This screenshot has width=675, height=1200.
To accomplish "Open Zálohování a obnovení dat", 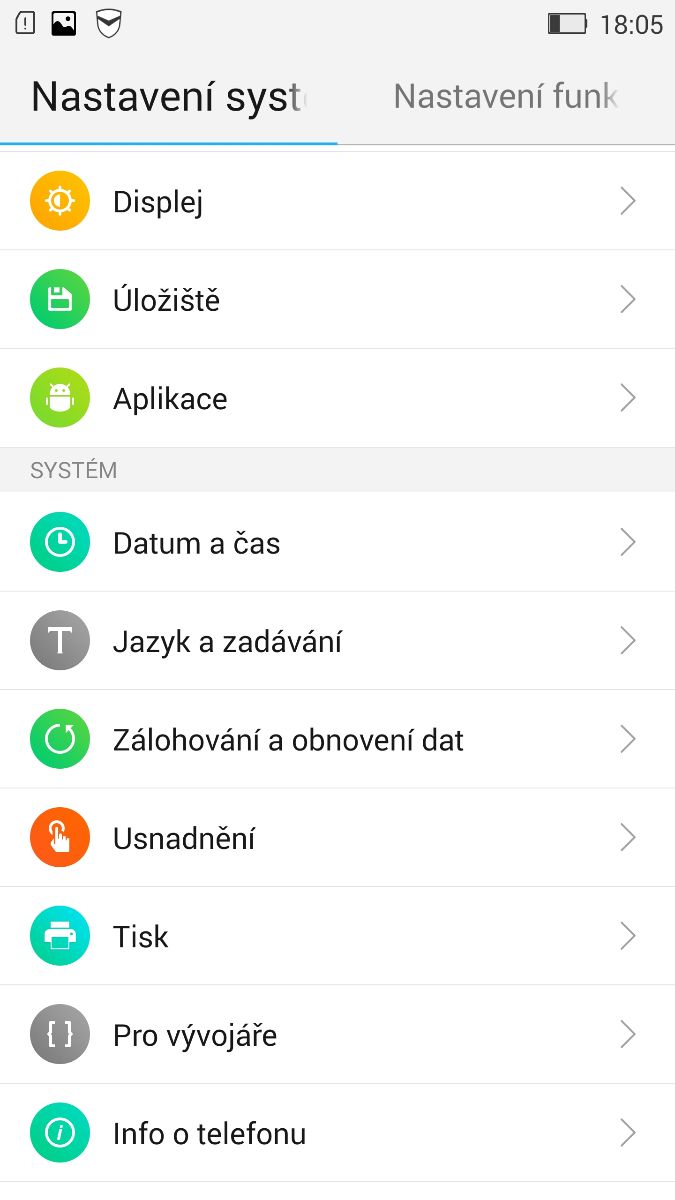I will 337,740.
